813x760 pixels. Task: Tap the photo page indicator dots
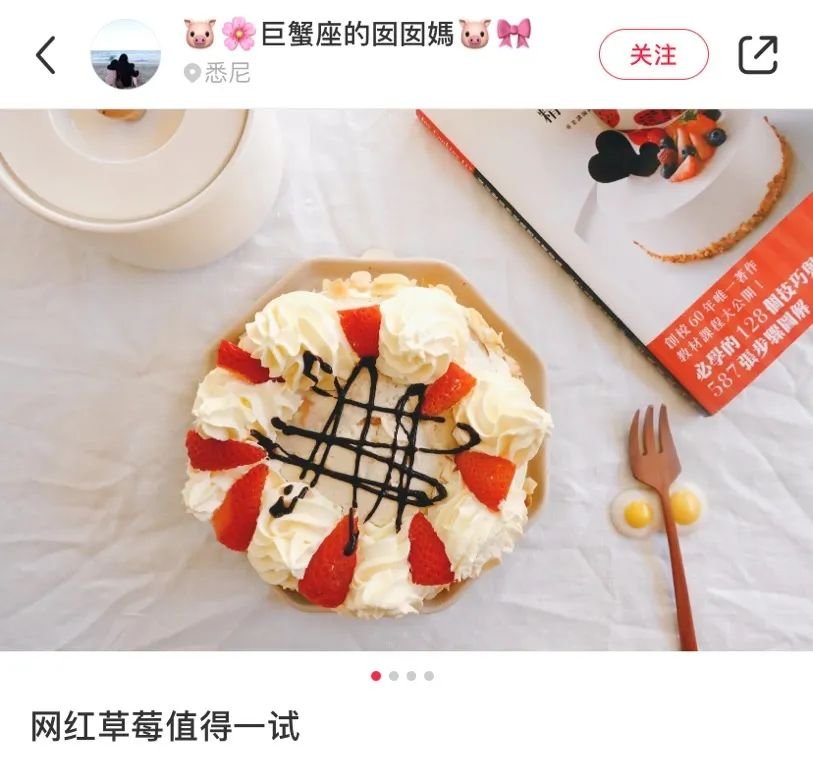402,676
